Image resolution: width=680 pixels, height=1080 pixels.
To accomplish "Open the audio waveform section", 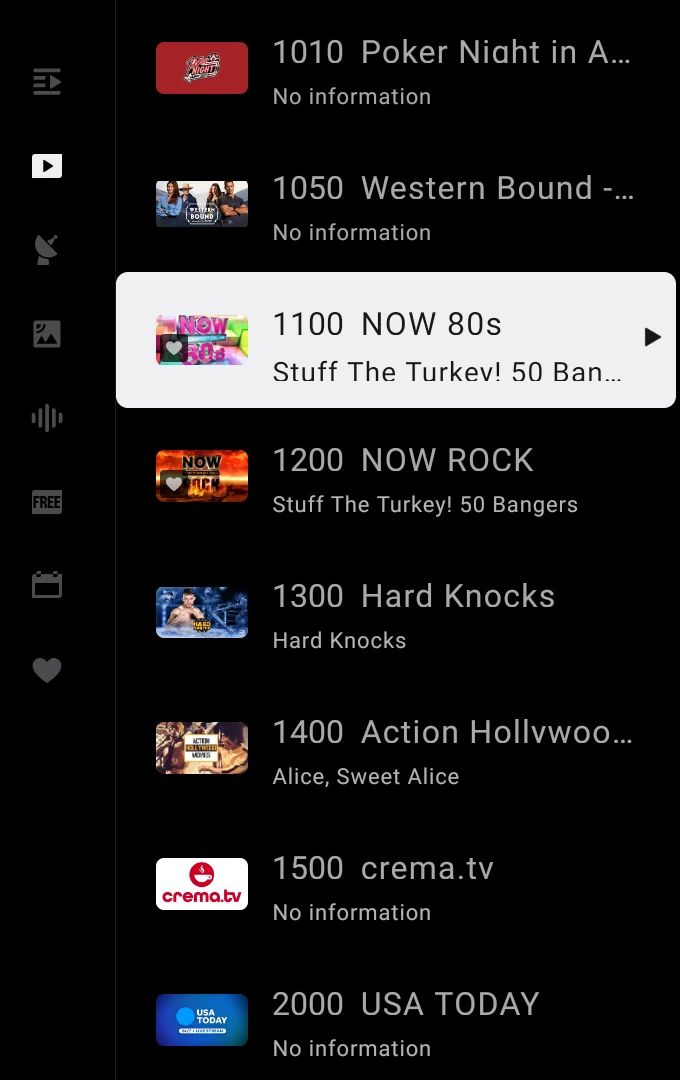I will 47,417.
